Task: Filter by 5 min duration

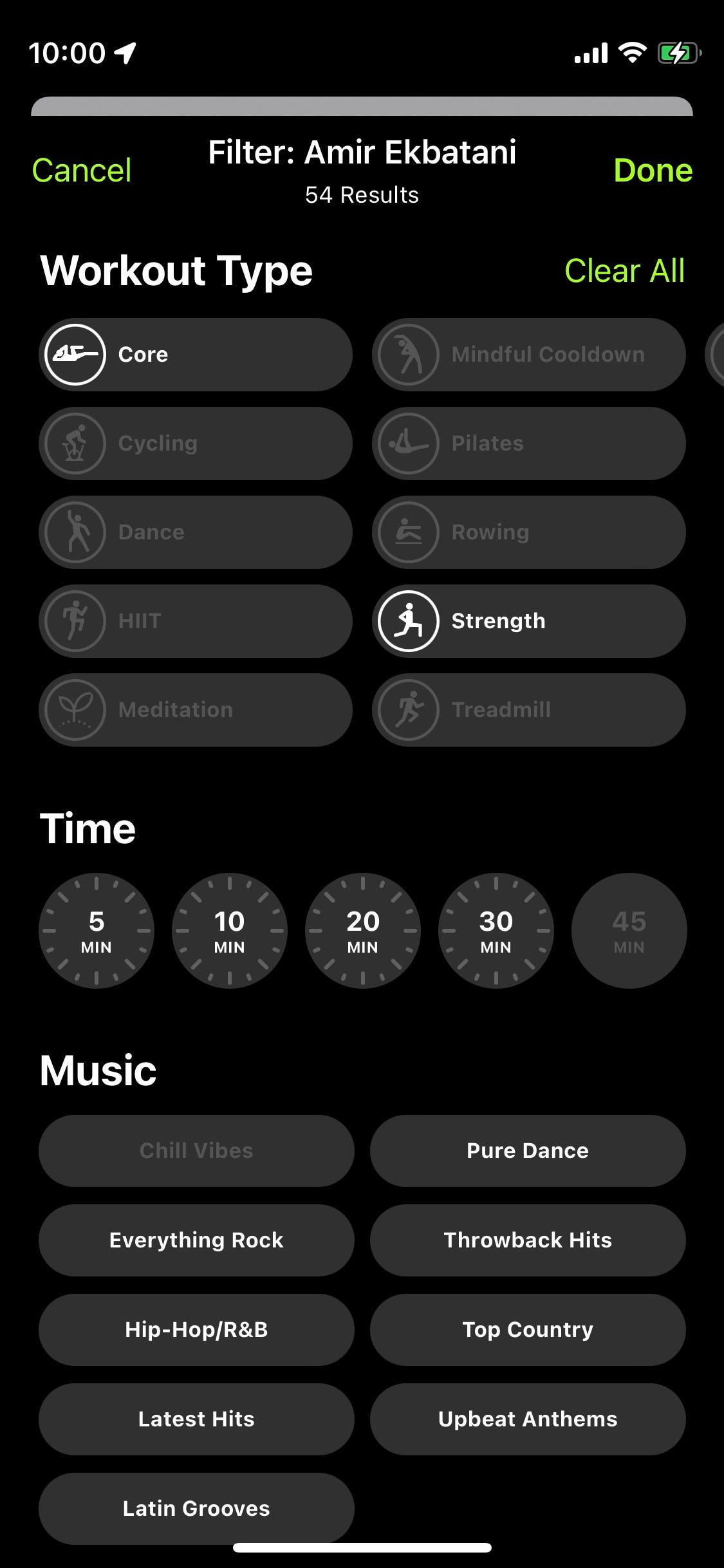Action: [97, 931]
